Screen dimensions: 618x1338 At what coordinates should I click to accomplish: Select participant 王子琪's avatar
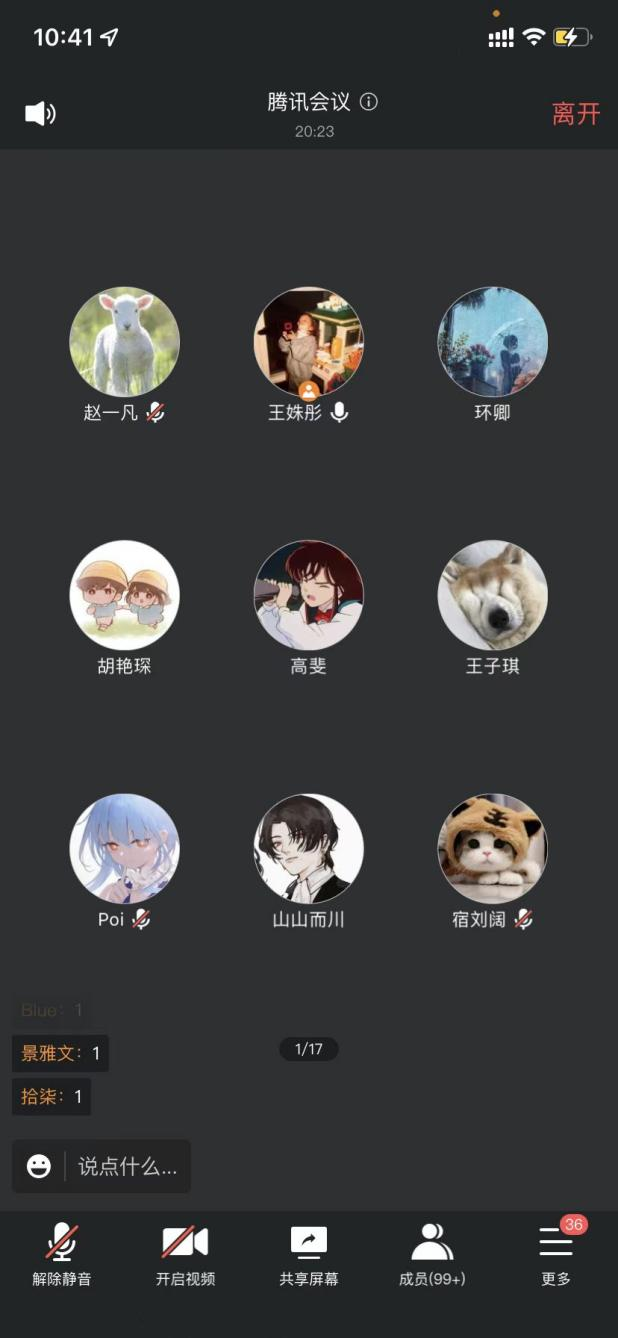click(x=492, y=595)
